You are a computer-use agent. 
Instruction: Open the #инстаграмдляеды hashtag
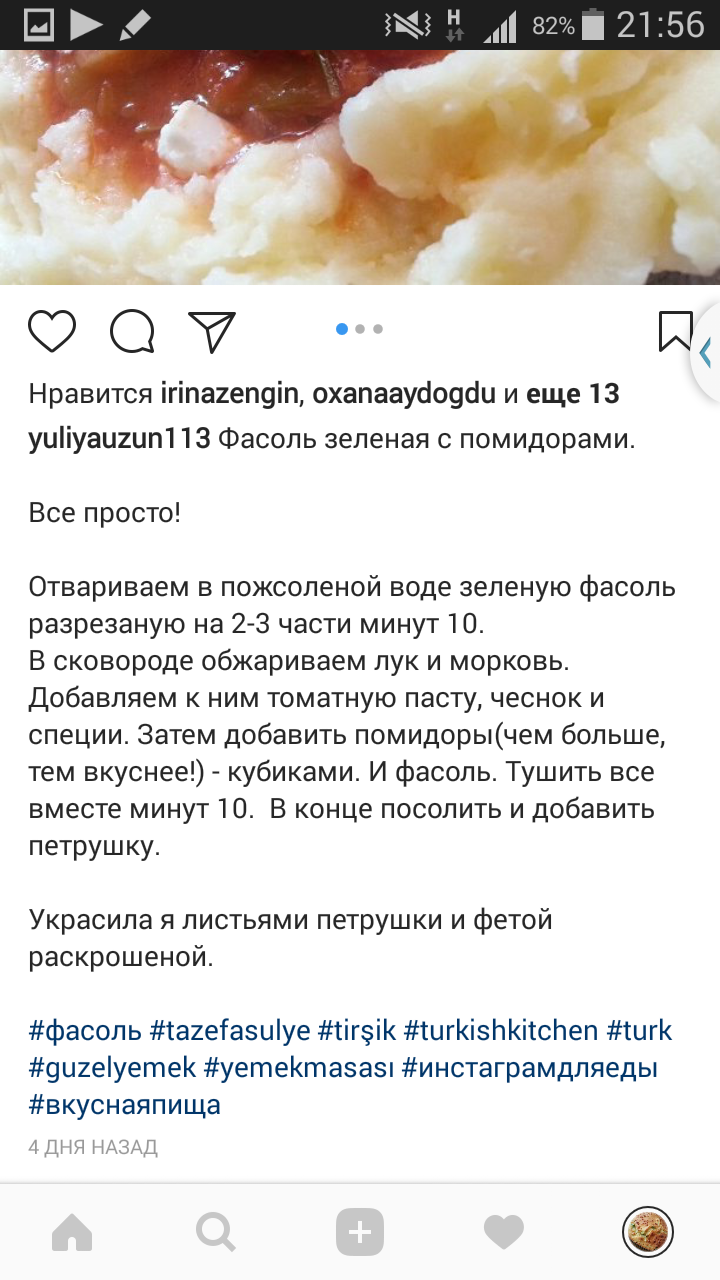[x=530, y=1068]
